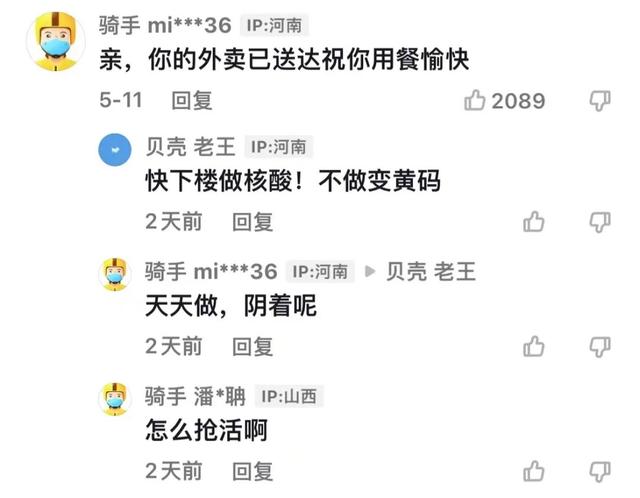
Task: Like the reply '天天做，阴着呢'
Action: pos(535,346)
